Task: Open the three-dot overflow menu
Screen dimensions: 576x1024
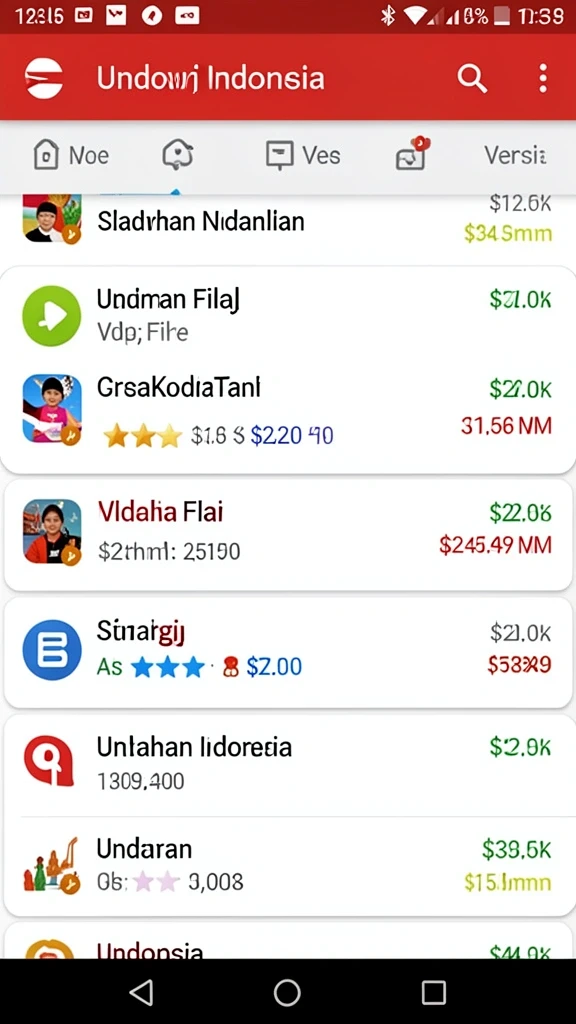Action: (543, 78)
